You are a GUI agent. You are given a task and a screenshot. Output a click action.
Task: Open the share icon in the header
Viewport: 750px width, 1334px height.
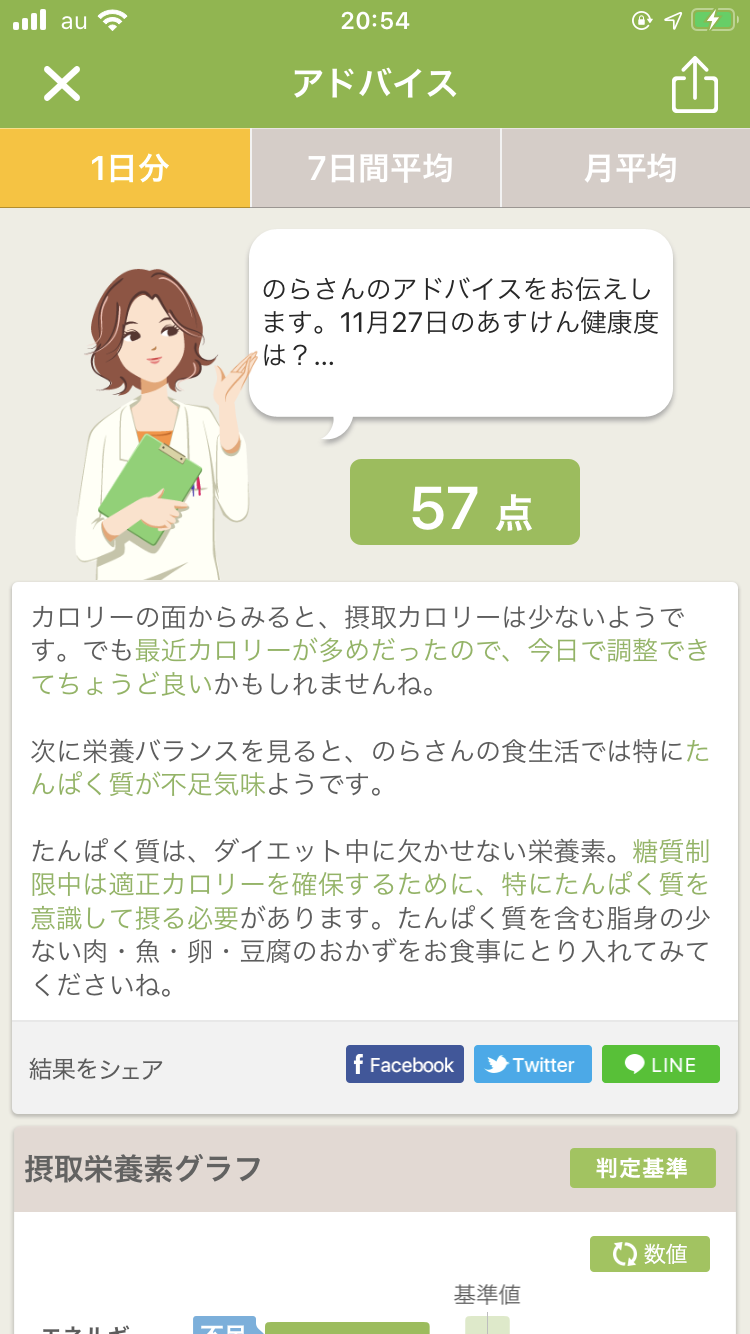[x=694, y=84]
